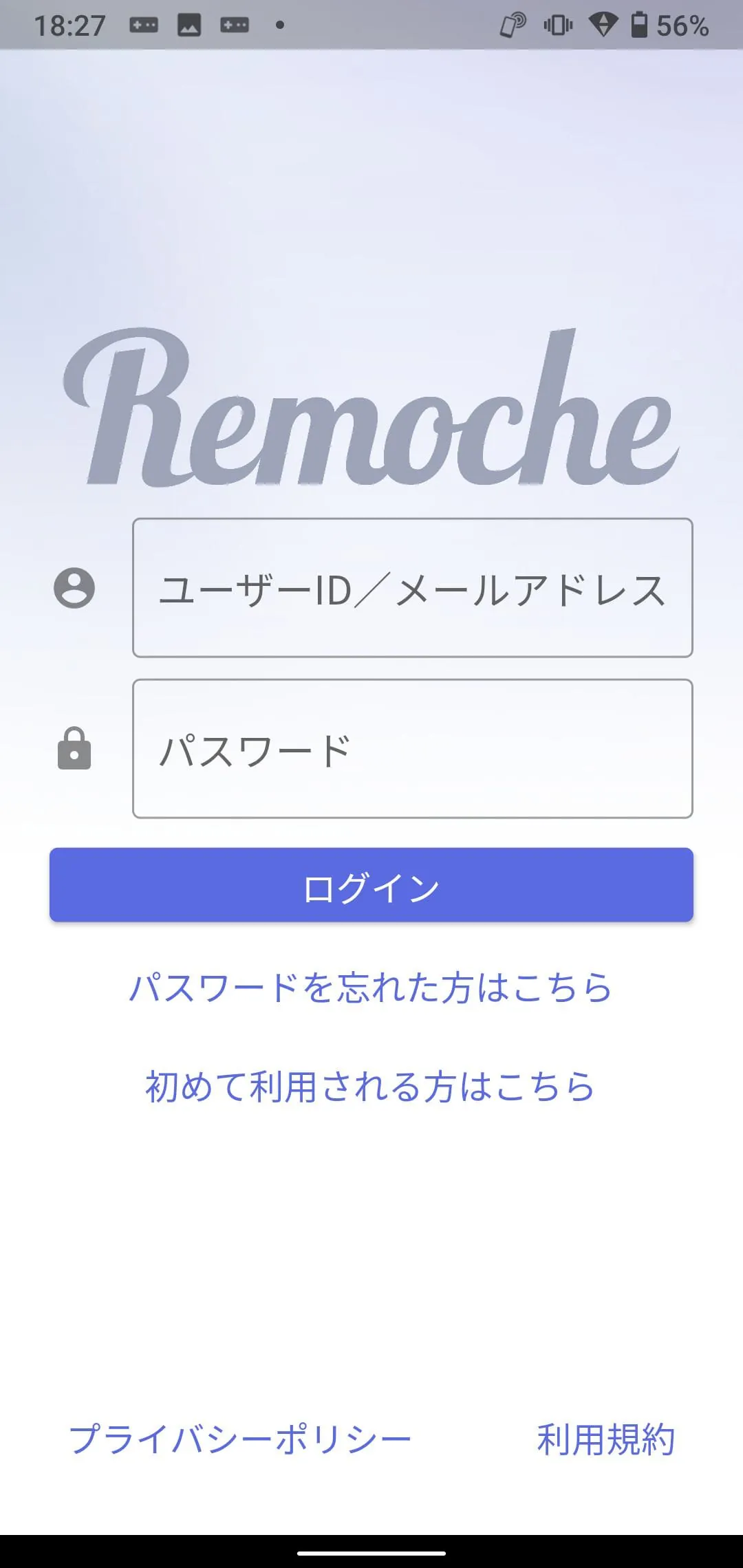Open the パスワードを忘れた方はこちら link
The height and width of the screenshot is (1568, 743).
coord(370,988)
